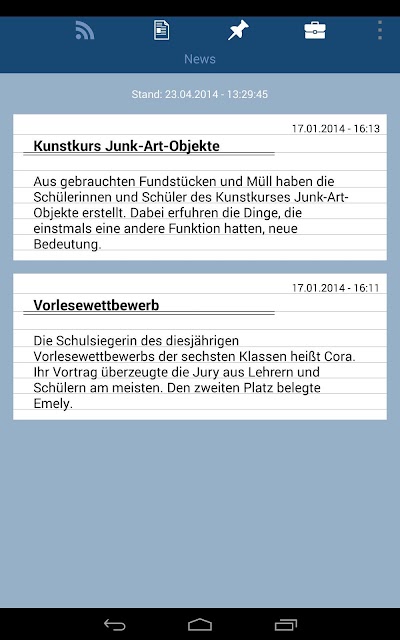This screenshot has height=640, width=400.
Task: Tap the system home button
Action: [x=200, y=624]
